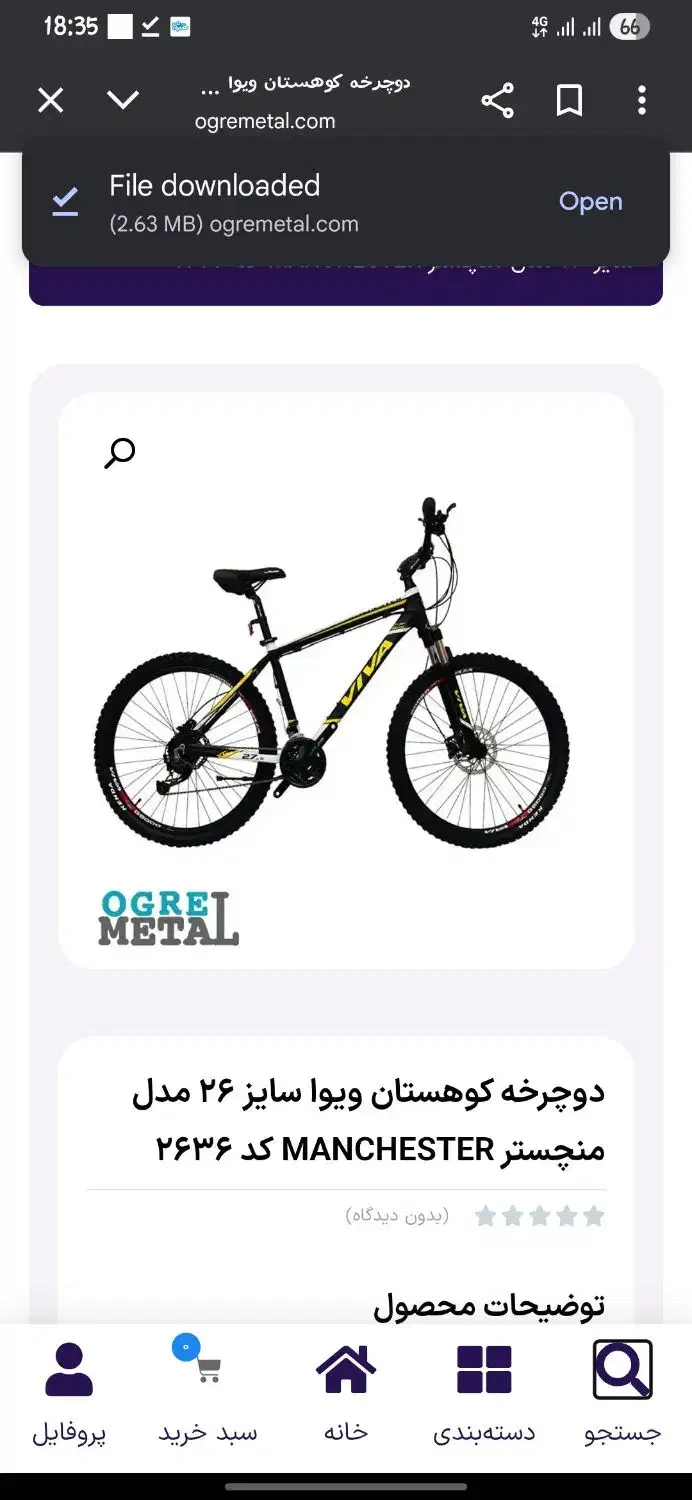Screen dimensions: 692x1500
Task: Close the custom browser tab
Action: pyautogui.click(x=50, y=100)
